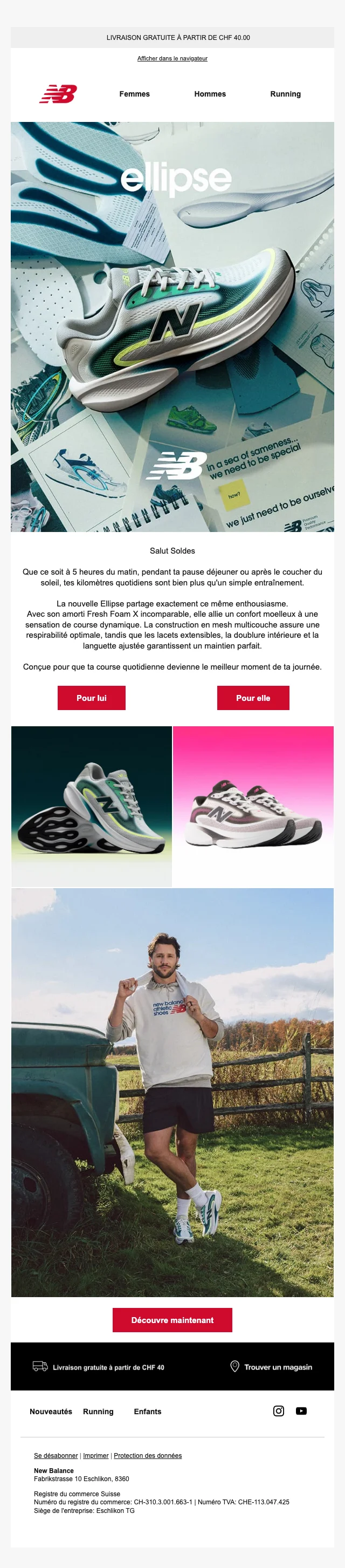
Task: Open the Instagram icon
Action: (279, 1410)
